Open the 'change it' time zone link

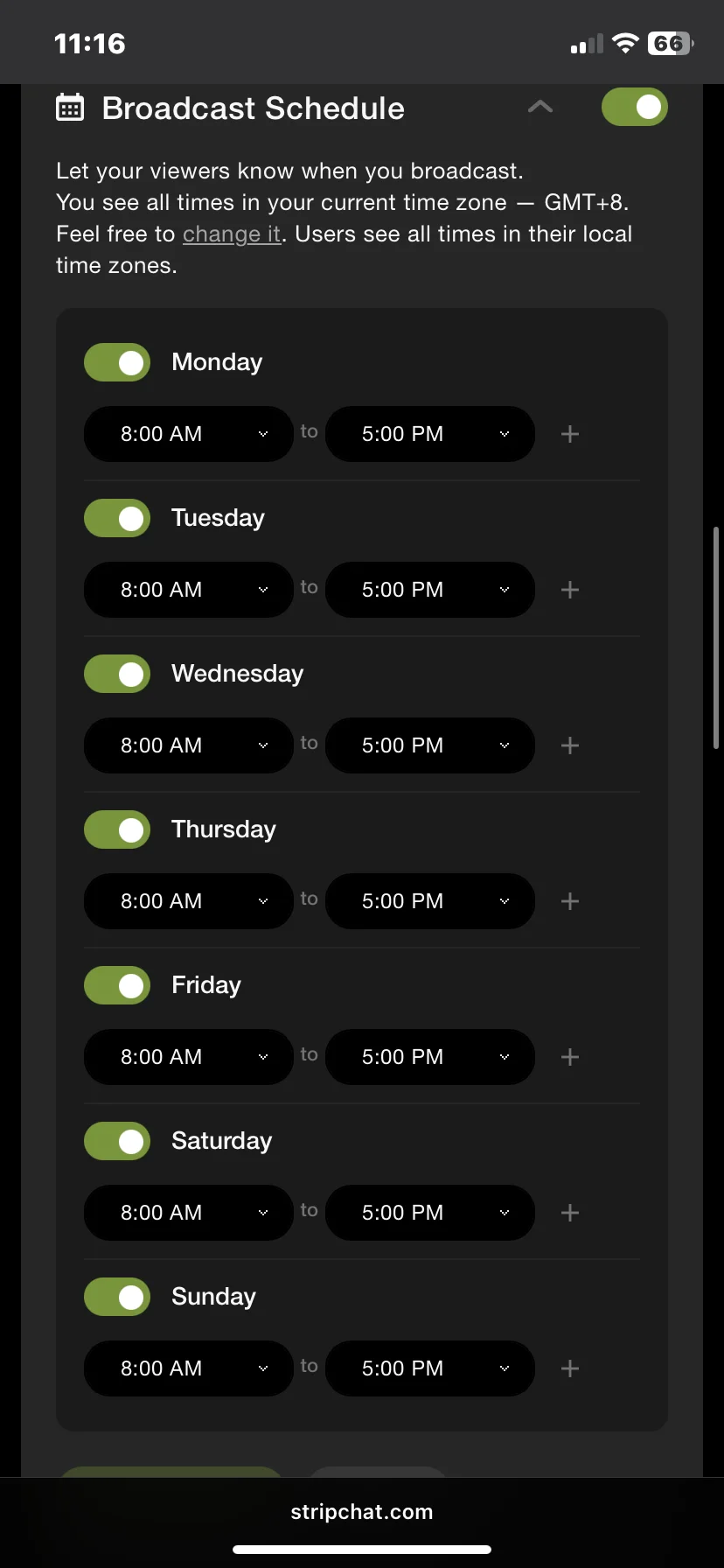click(231, 234)
